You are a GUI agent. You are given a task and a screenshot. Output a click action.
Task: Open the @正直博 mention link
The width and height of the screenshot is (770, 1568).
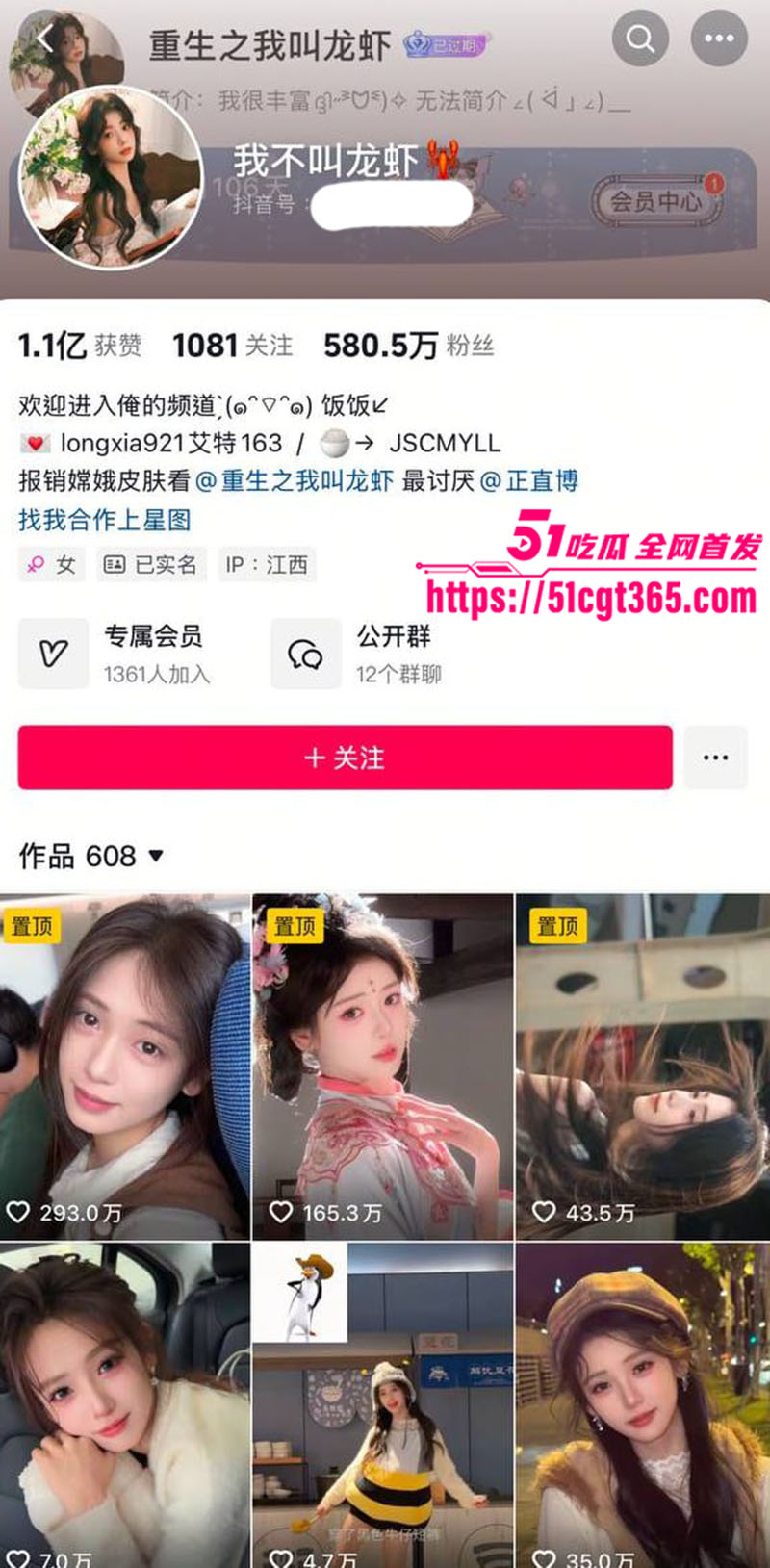tap(529, 481)
